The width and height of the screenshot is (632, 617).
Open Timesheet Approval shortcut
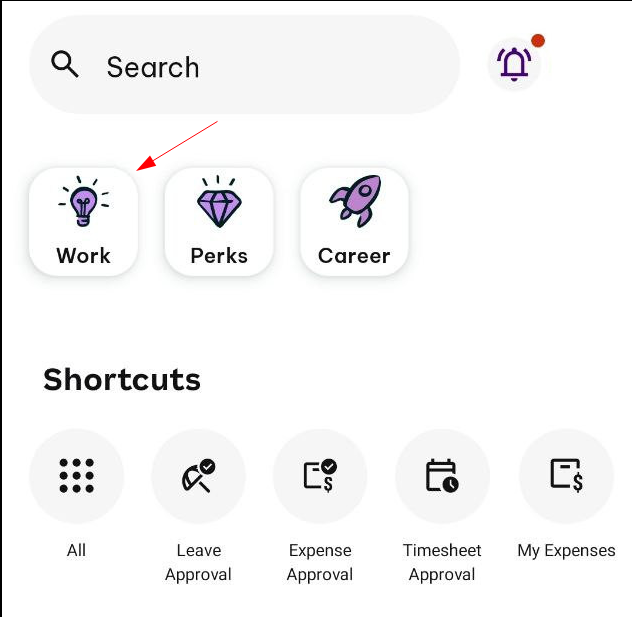tap(442, 476)
